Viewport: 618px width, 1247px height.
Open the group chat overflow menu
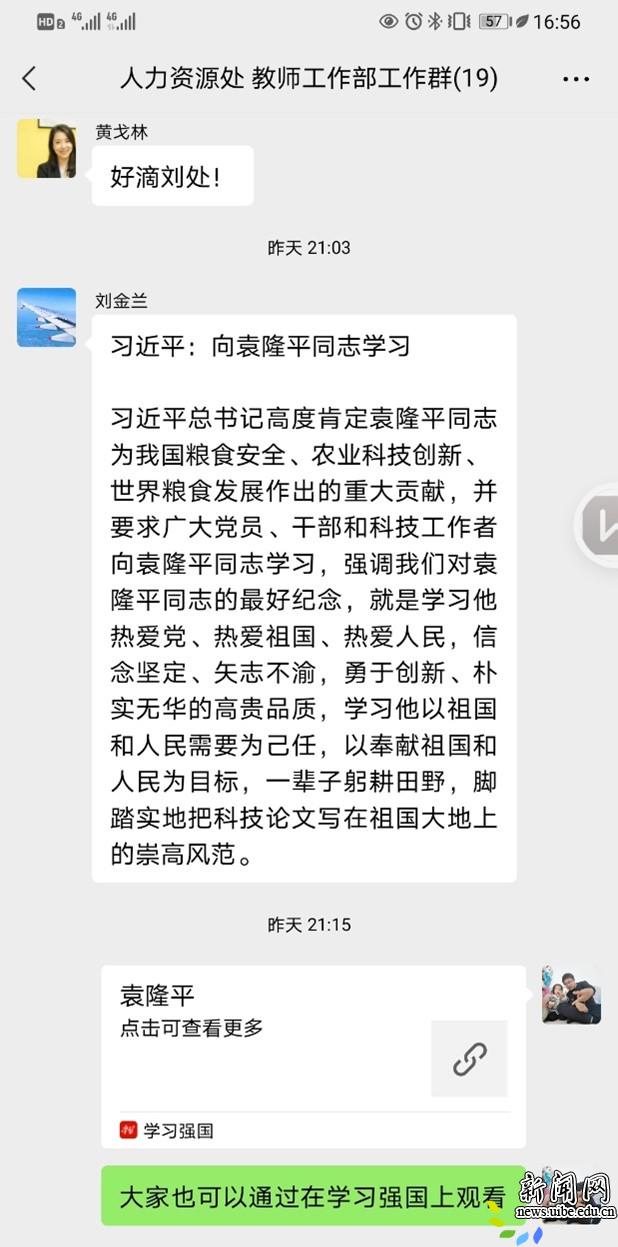click(x=576, y=79)
